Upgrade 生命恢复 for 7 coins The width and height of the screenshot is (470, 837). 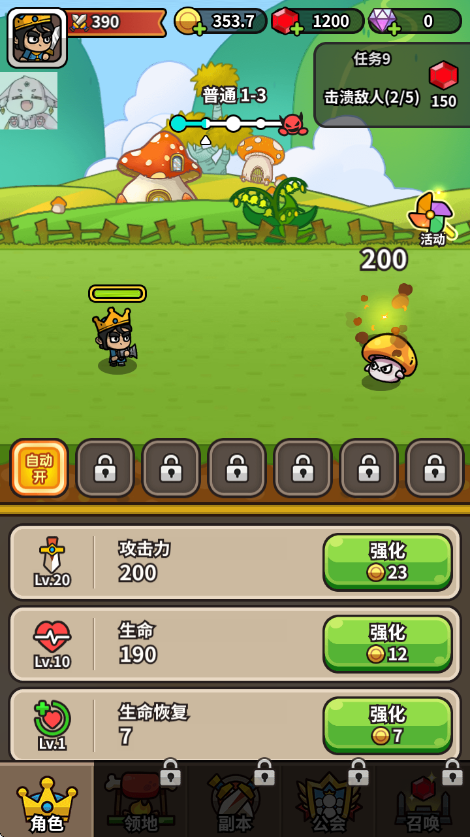[388, 725]
